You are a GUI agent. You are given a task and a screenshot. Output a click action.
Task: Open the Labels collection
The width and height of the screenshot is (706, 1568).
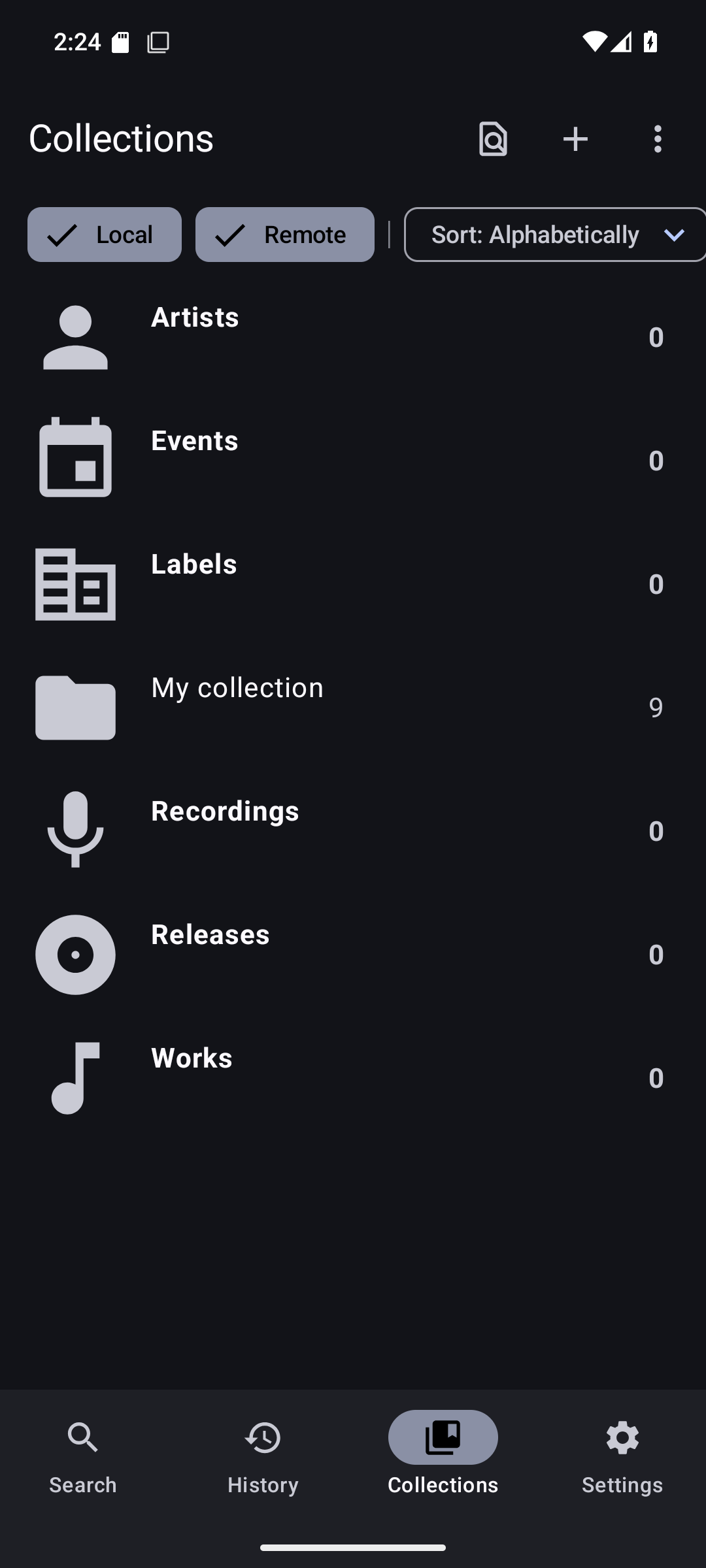pyautogui.click(x=353, y=583)
